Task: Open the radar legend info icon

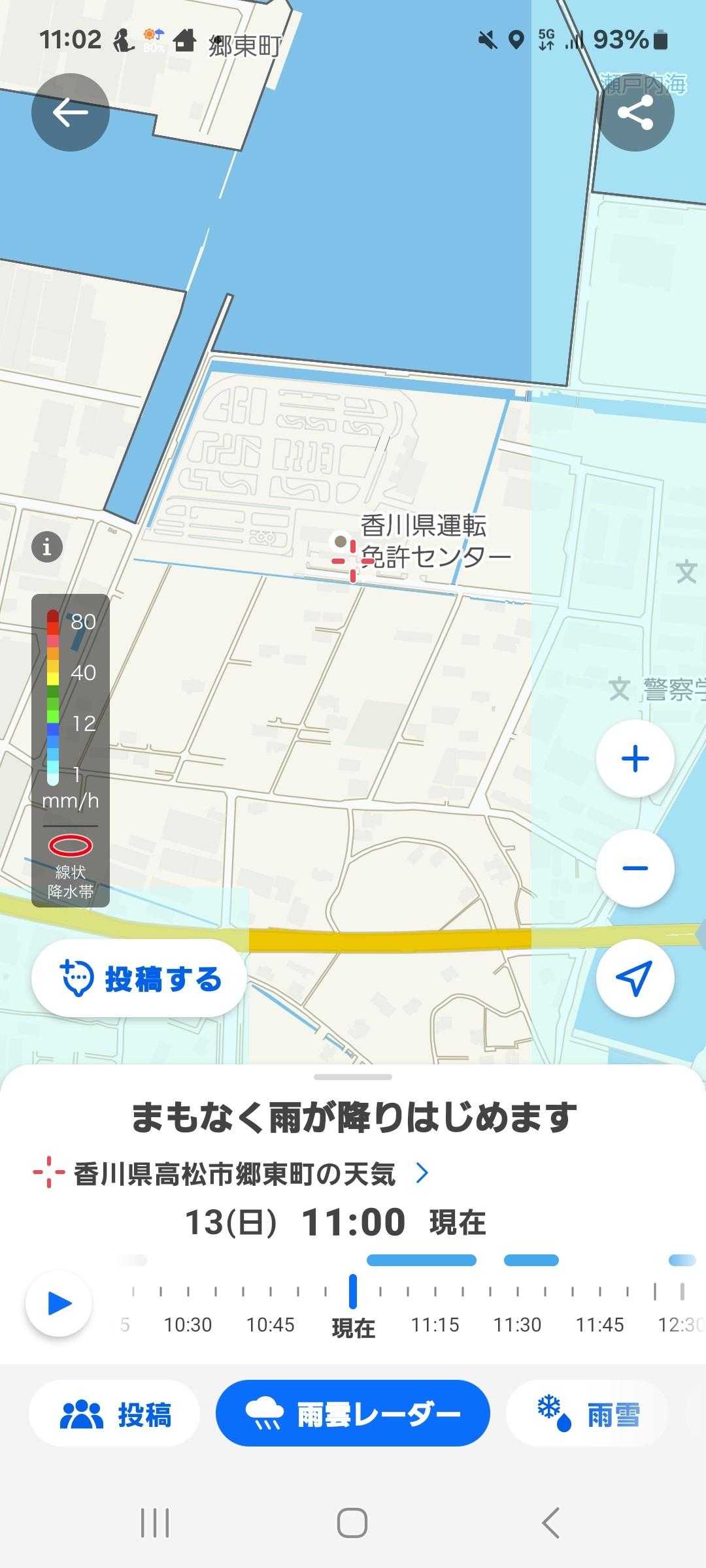Action: 47,546
